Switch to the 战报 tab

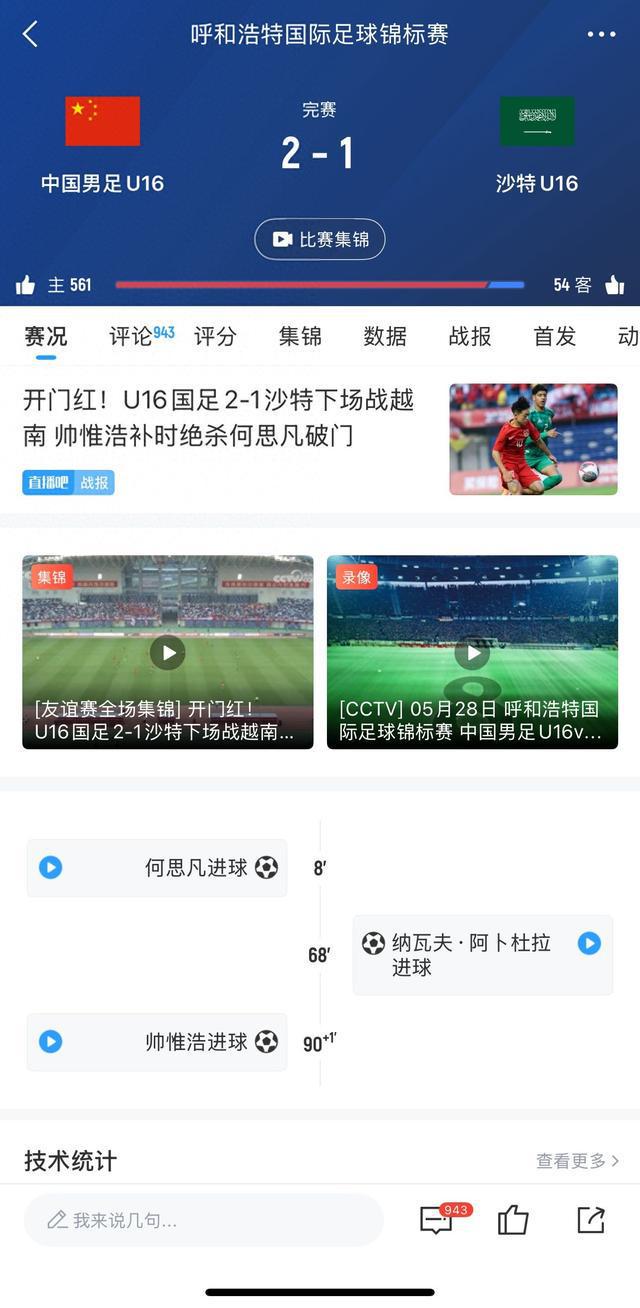470,336
